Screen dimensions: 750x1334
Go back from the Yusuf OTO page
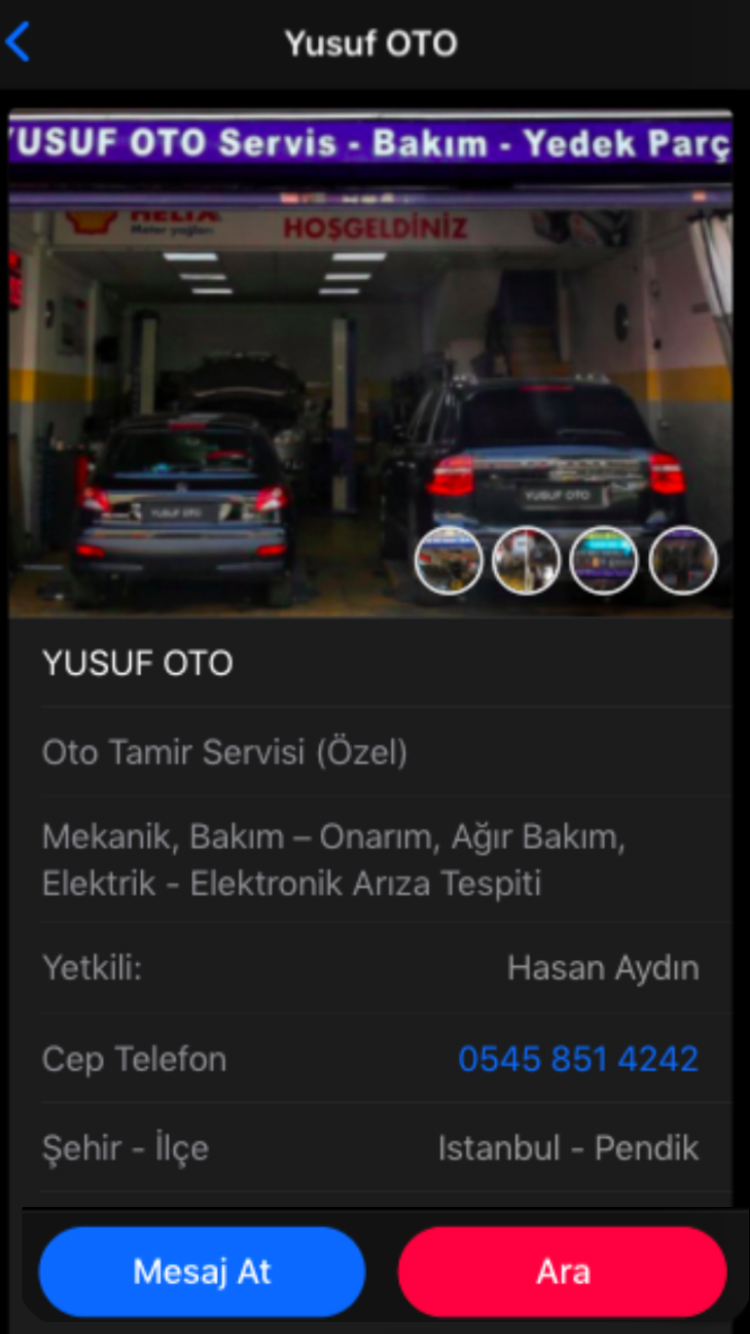19,43
